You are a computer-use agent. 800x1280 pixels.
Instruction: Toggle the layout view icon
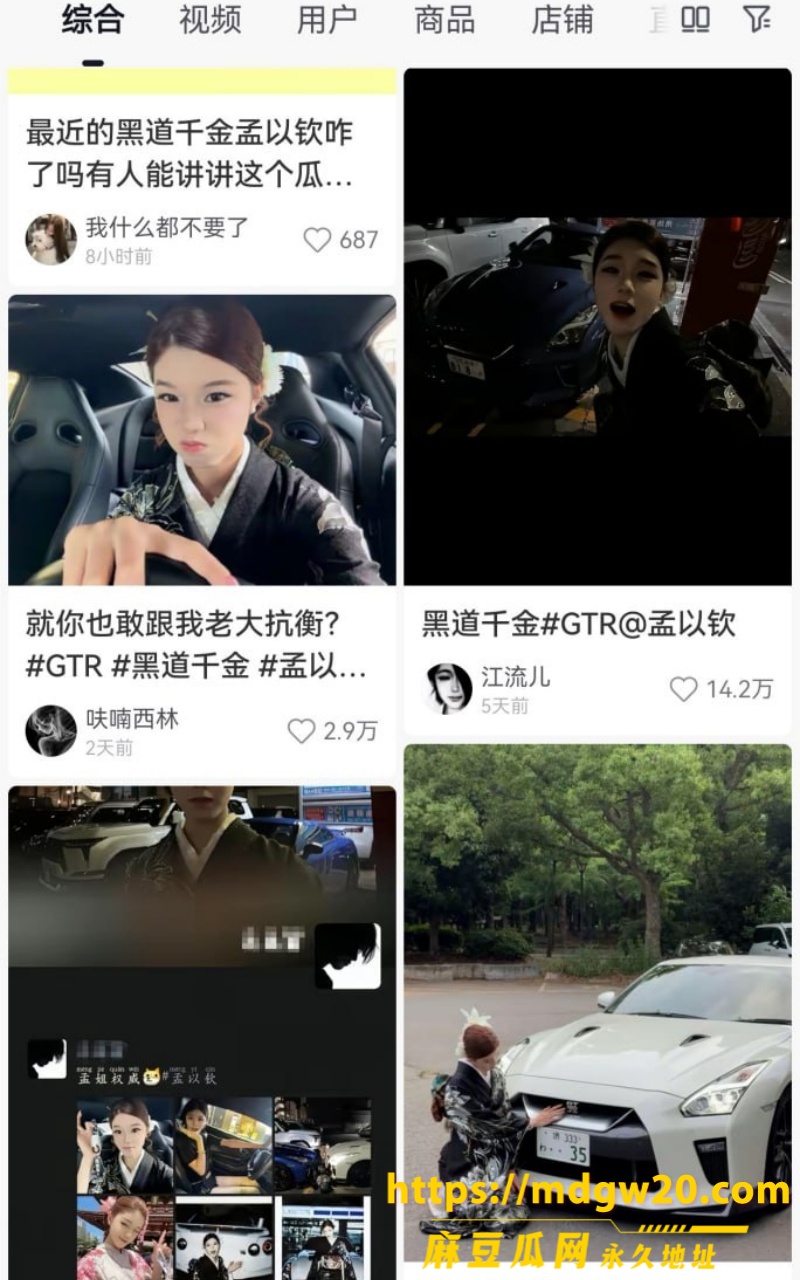pyautogui.click(x=695, y=19)
